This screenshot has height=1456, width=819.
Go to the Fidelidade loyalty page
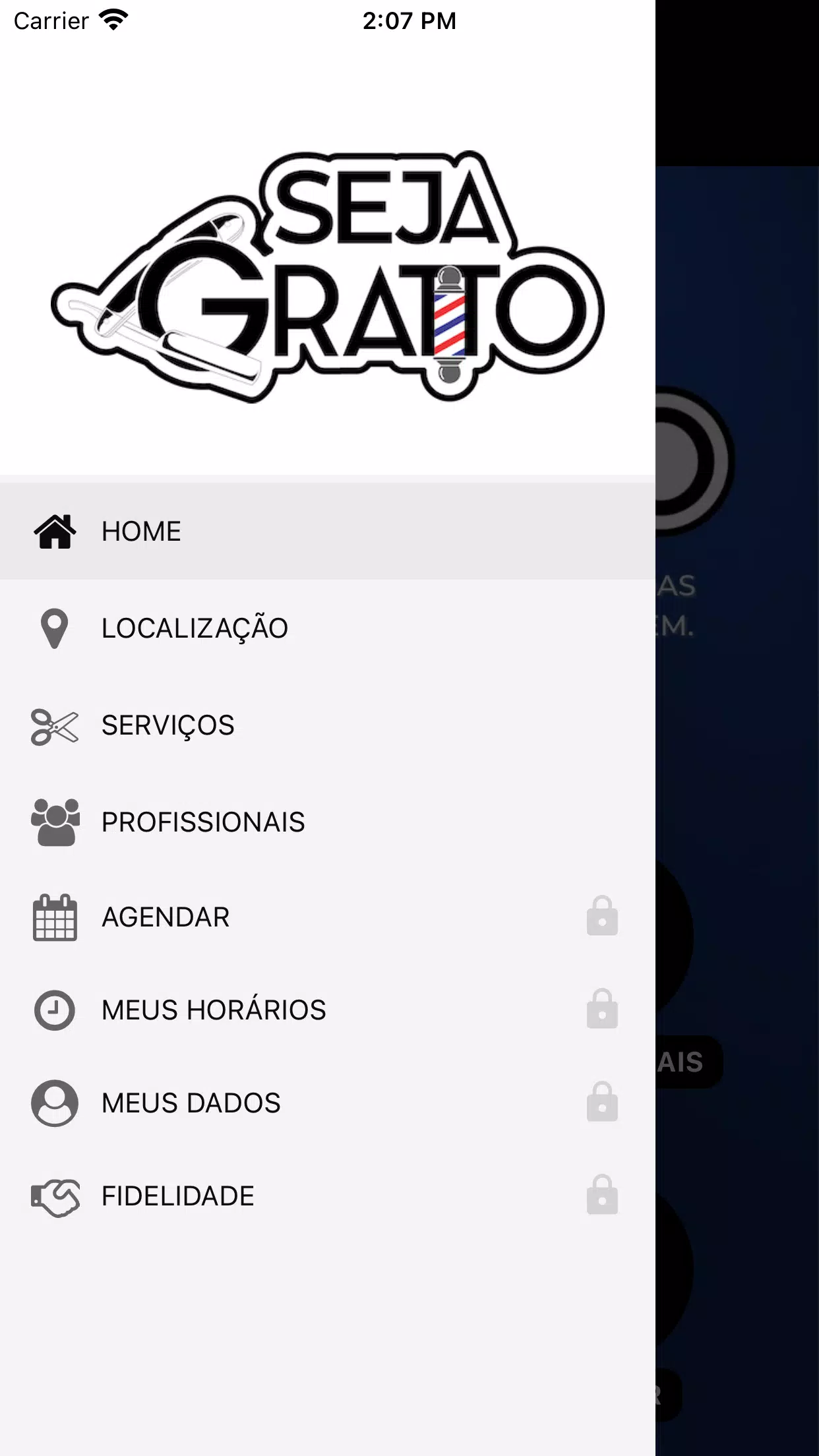point(177,1196)
